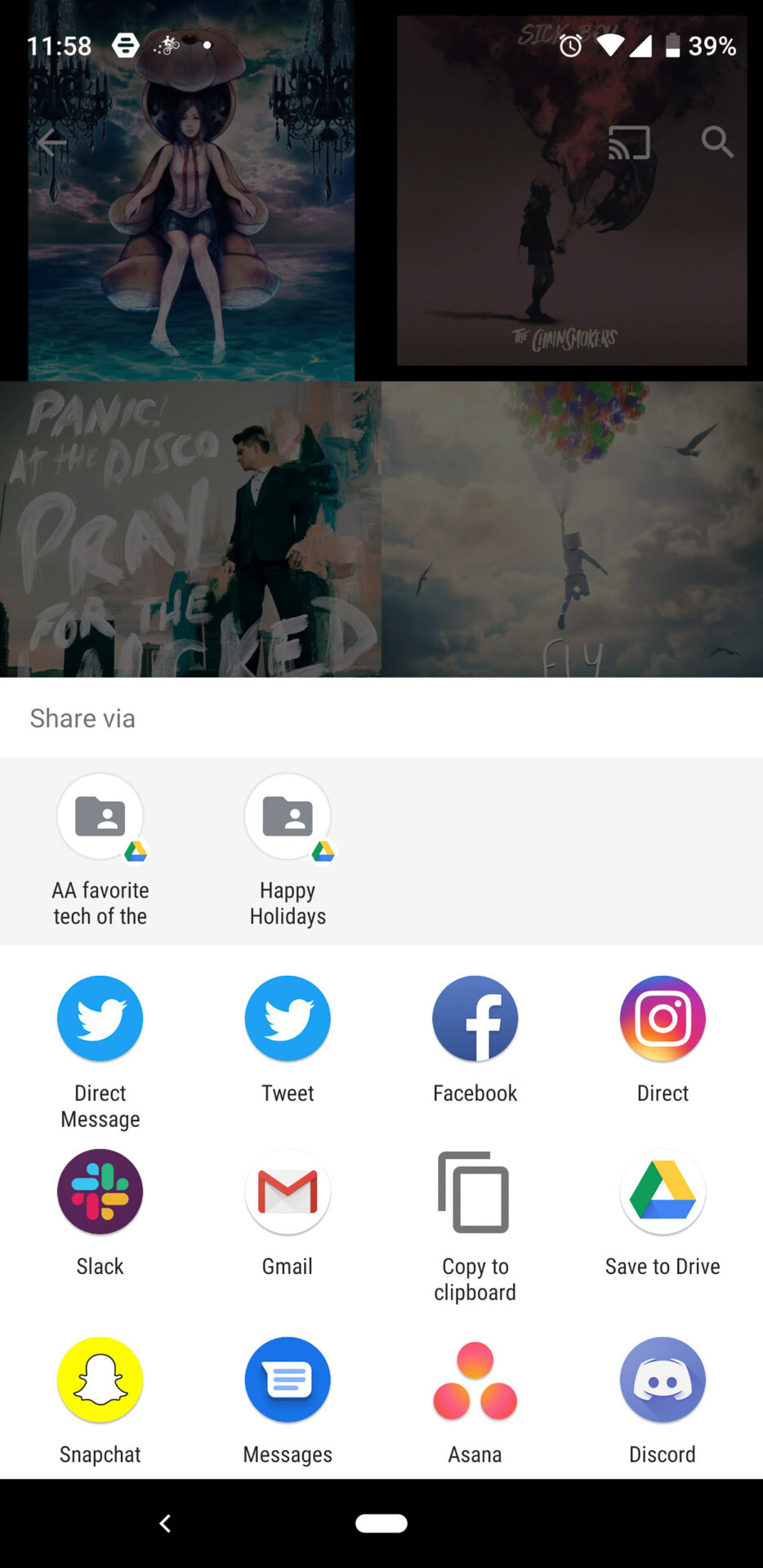Tap the home pill in navigation bar

point(381,1523)
